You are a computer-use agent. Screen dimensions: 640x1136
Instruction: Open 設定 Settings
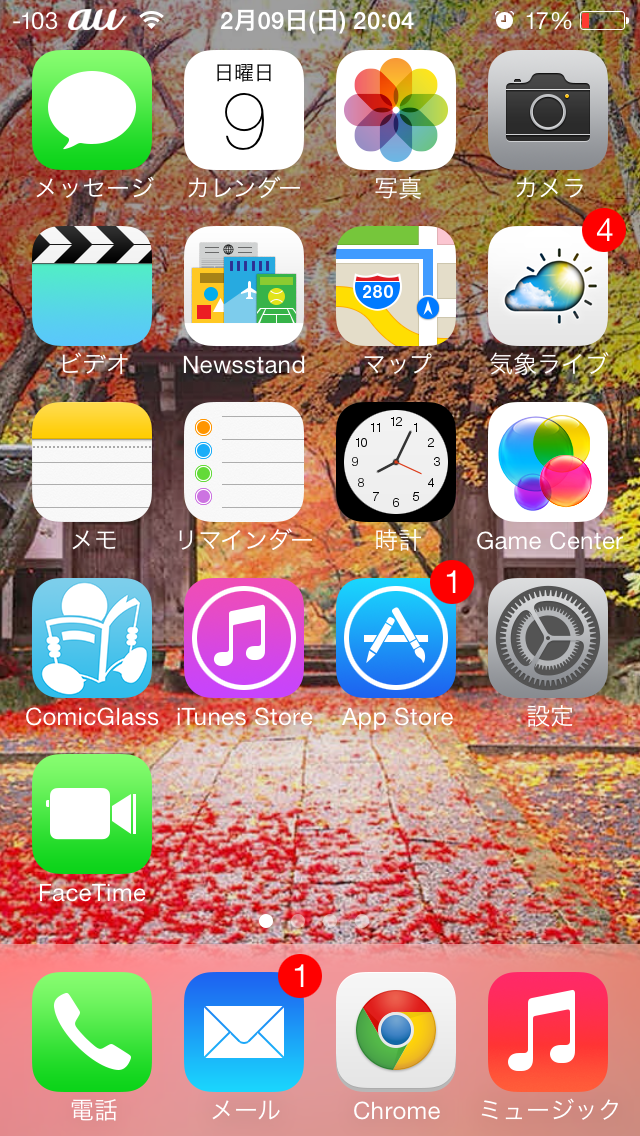tap(548, 638)
